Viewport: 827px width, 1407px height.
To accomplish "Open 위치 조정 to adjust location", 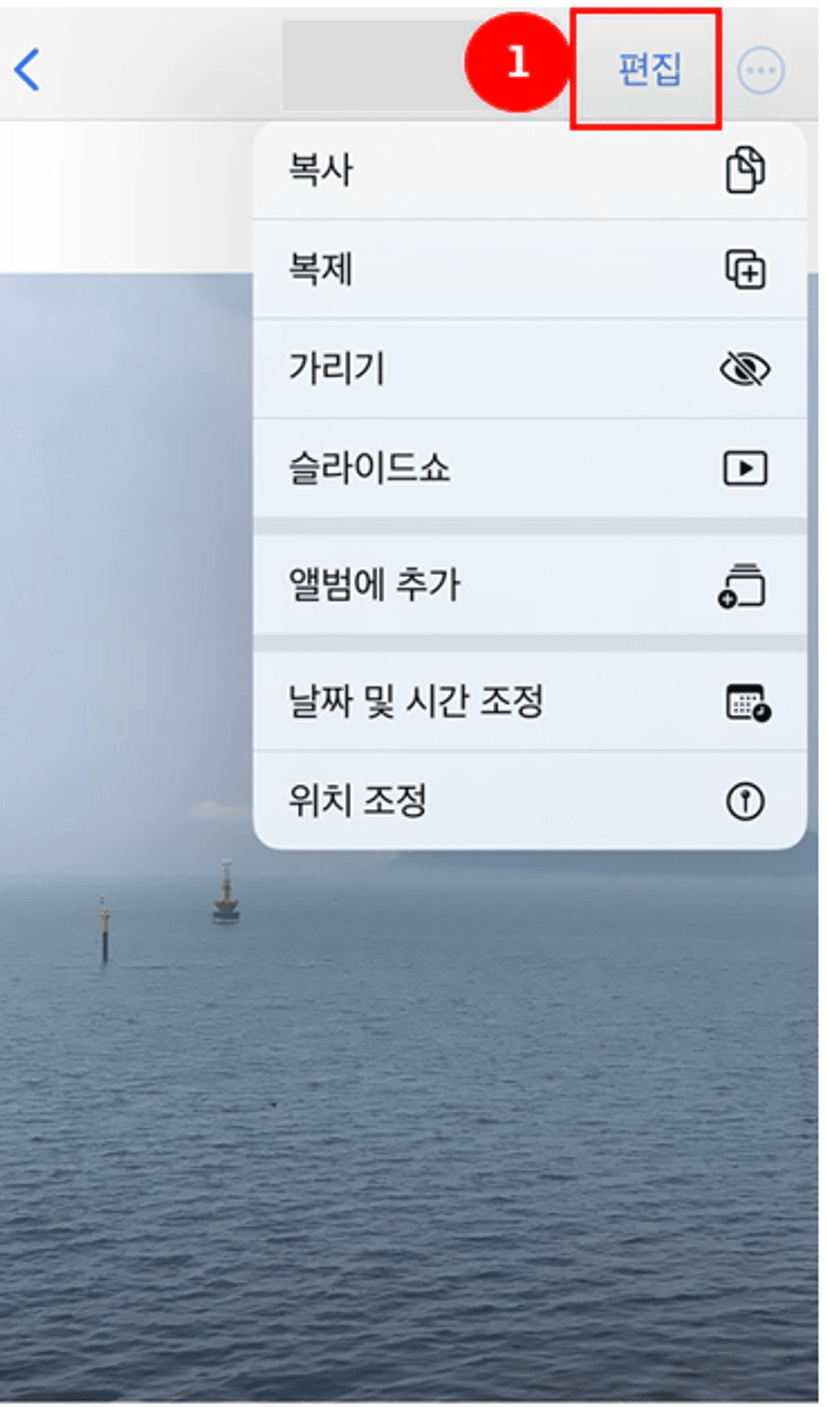I will click(x=530, y=801).
